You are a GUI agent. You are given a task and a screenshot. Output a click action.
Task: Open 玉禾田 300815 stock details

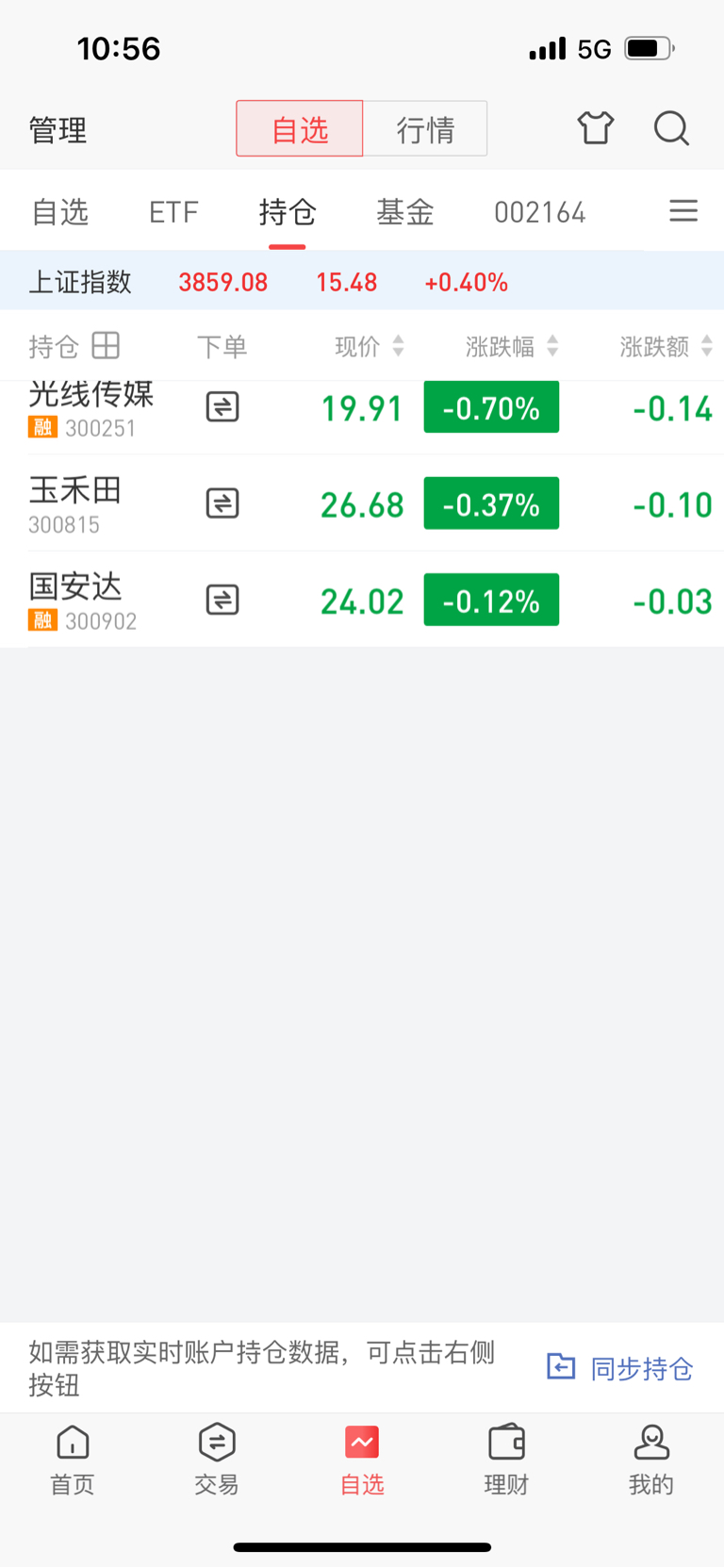pos(362,503)
